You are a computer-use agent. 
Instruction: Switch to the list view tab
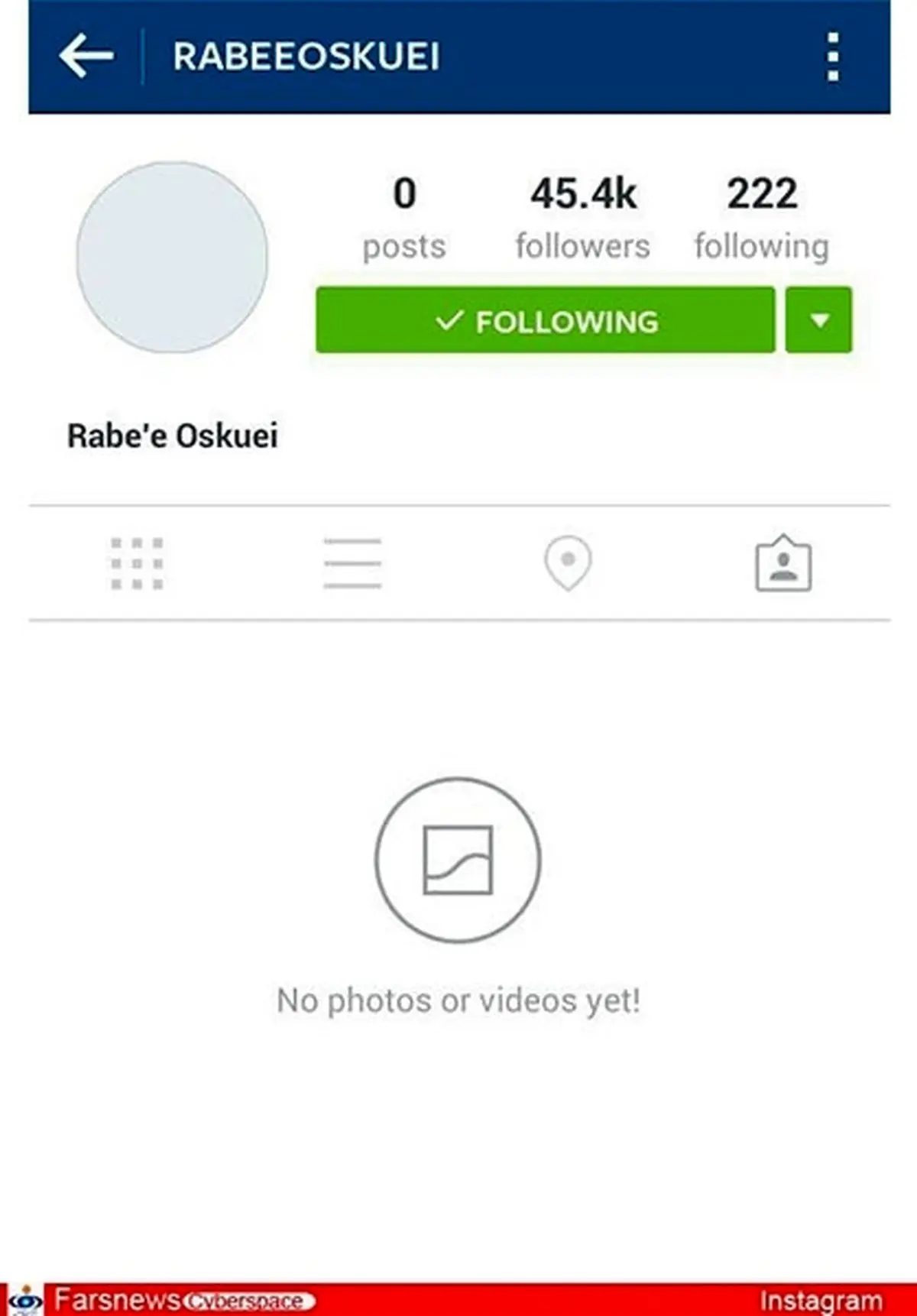click(x=352, y=564)
